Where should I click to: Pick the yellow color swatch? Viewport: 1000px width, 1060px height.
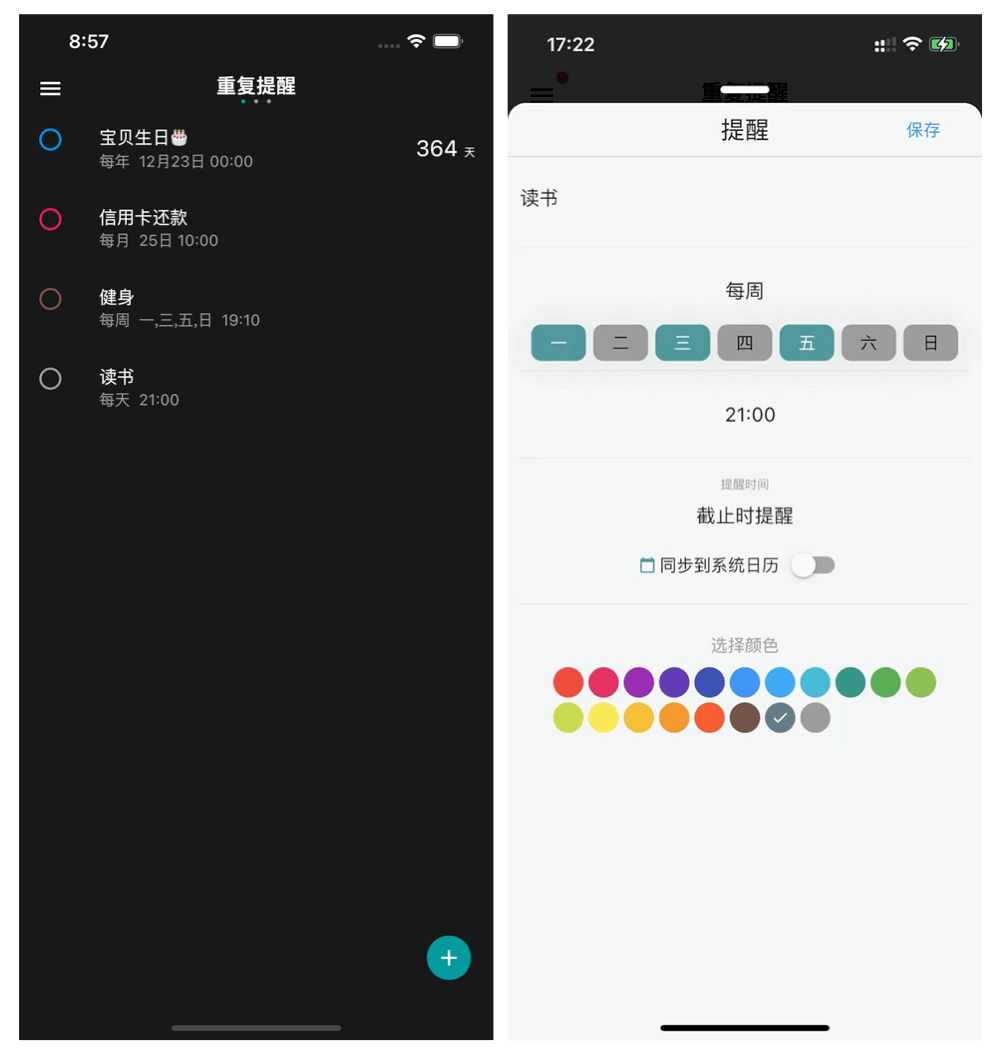(603, 718)
